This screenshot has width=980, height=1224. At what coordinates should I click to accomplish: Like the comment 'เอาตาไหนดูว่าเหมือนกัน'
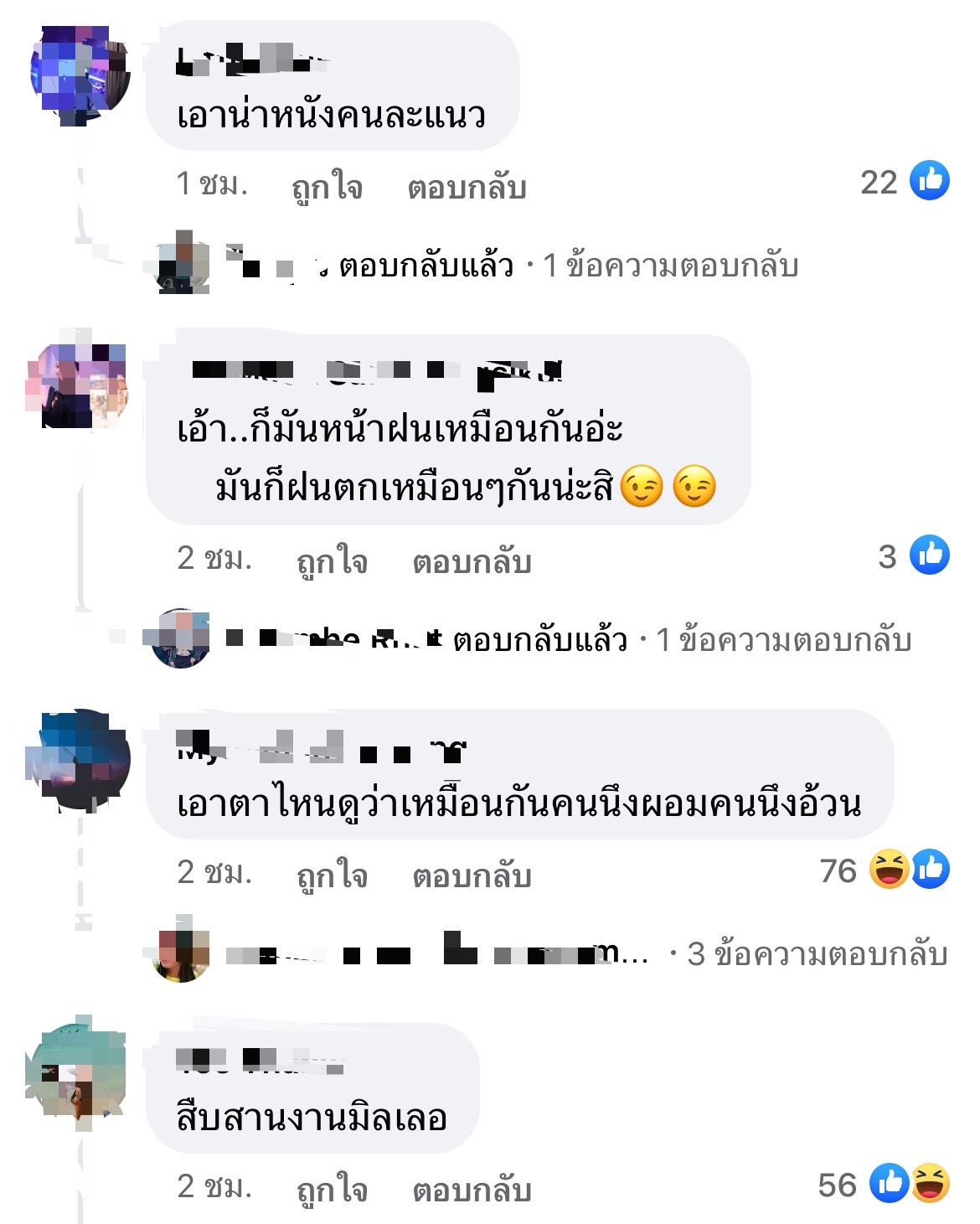(332, 875)
